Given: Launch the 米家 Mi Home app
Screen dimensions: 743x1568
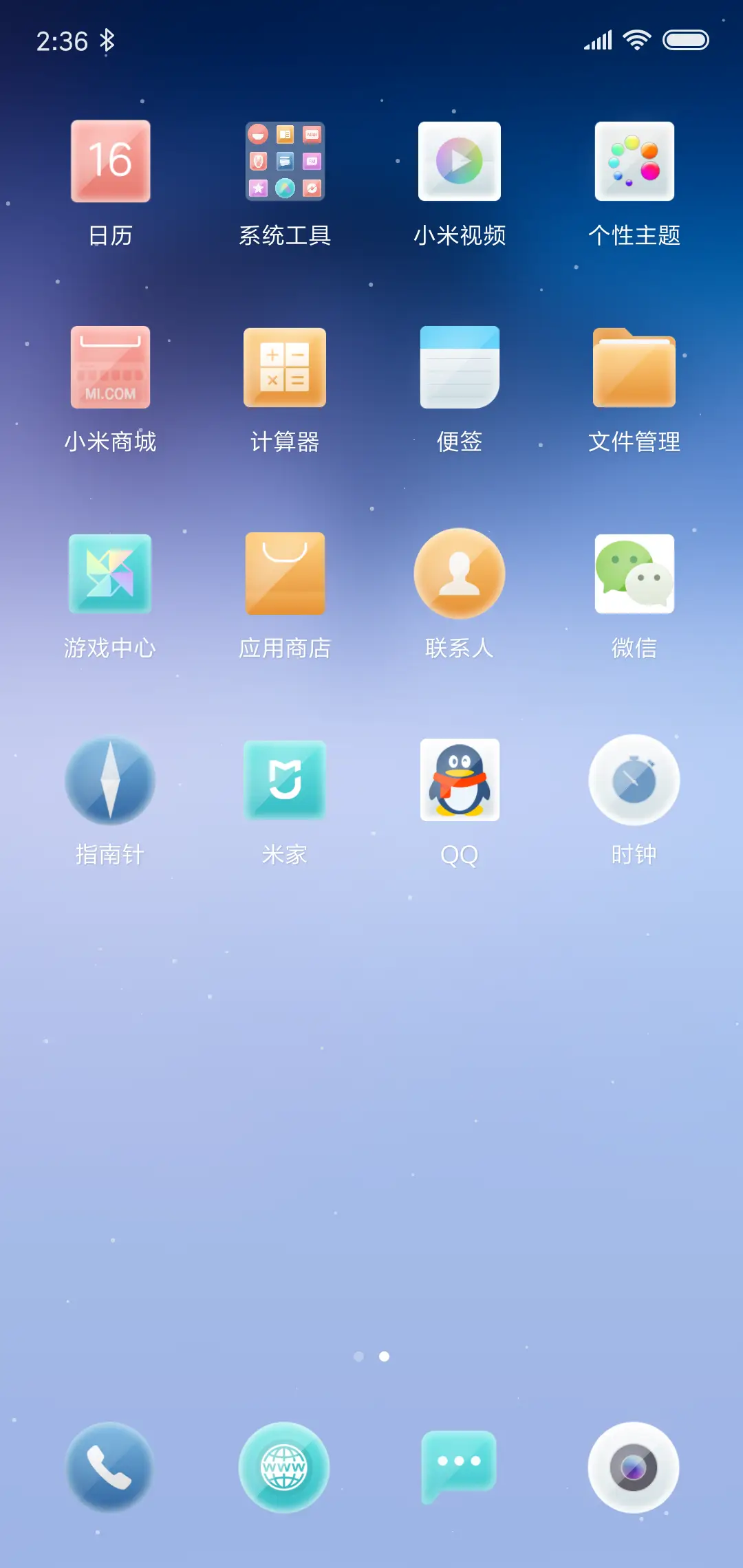Looking at the screenshot, I should (x=285, y=779).
